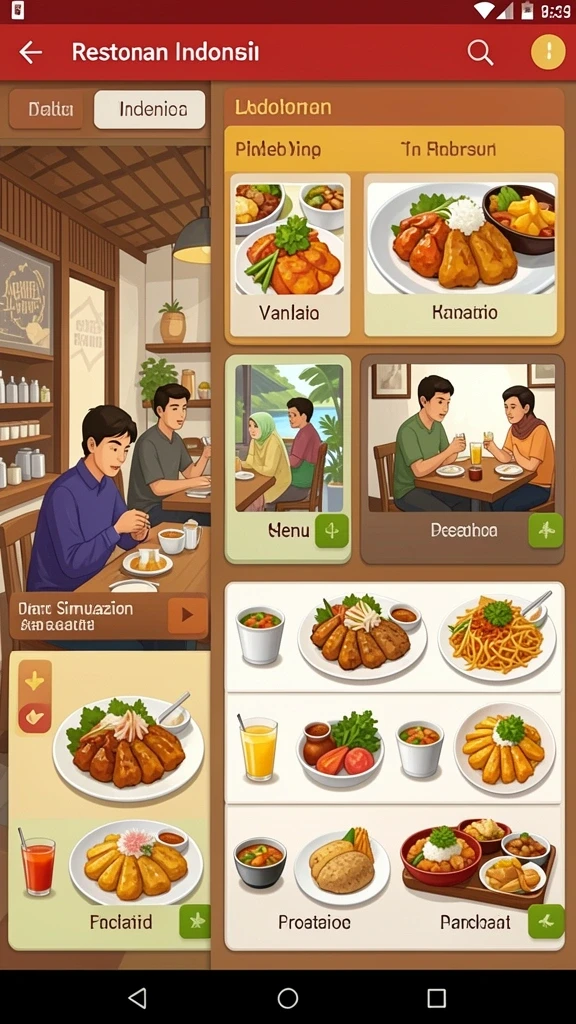Viewport: 576px width, 1024px height.
Task: Tap the green button on Menu card
Action: [x=332, y=531]
